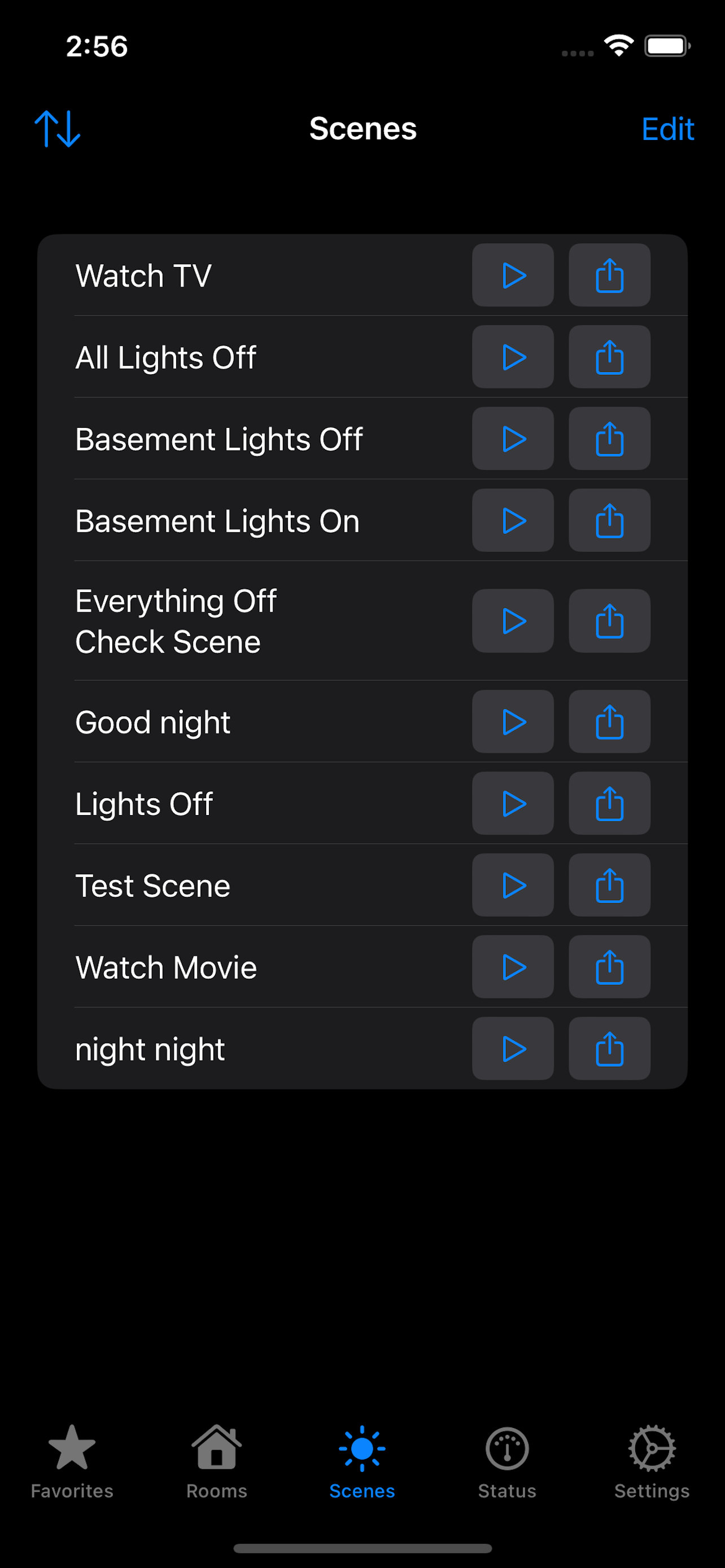
Task: Share the Test Scene
Action: pos(609,885)
